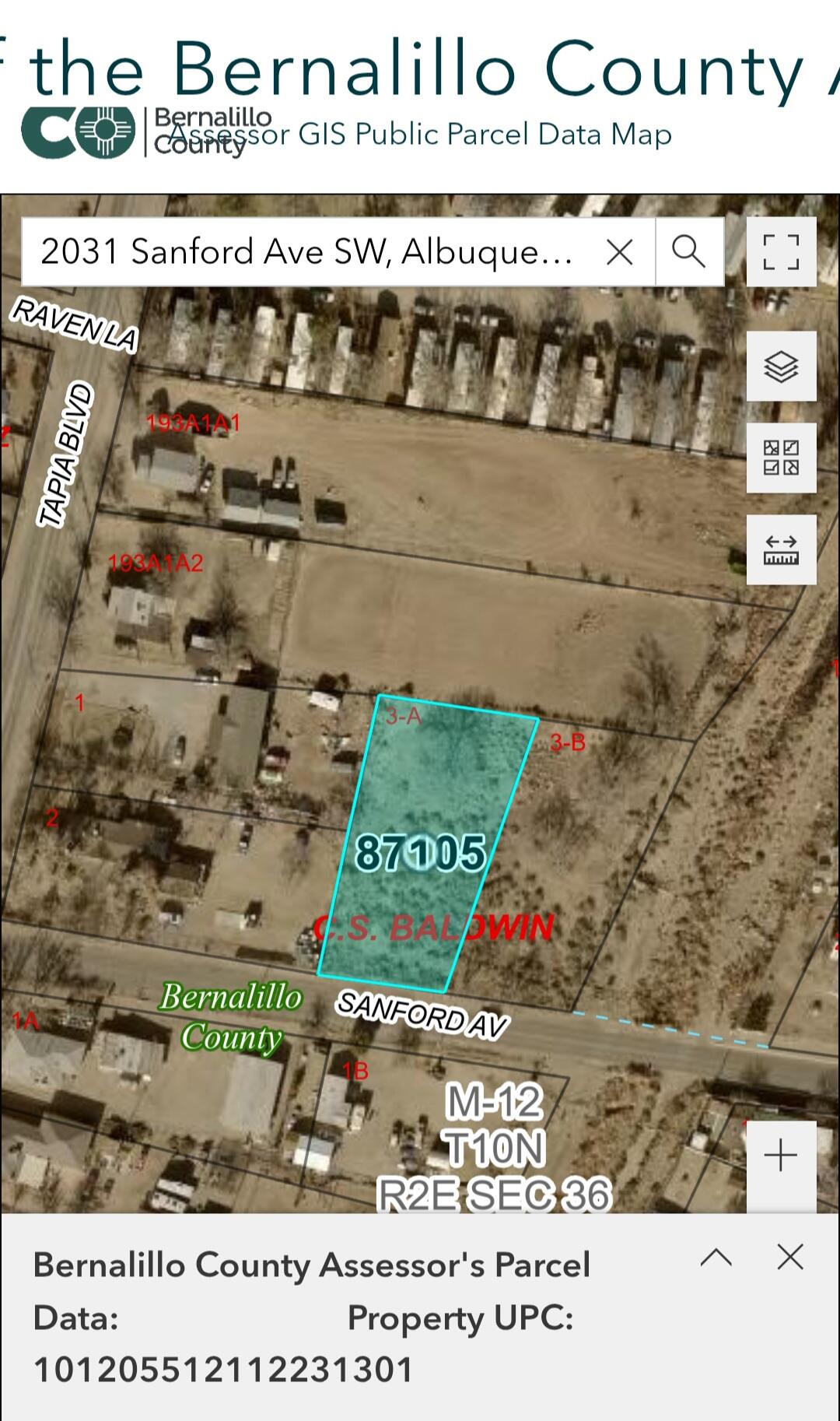Close the parcel data popup
The width and height of the screenshot is (840, 1421).
coord(790,1256)
